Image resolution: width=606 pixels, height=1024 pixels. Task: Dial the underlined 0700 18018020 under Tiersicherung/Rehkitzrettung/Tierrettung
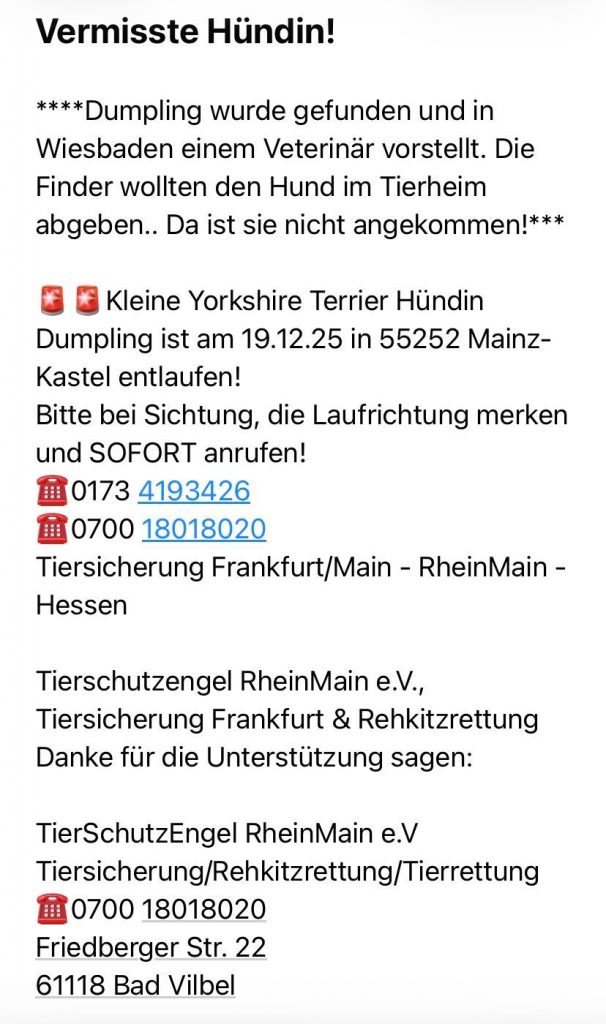[x=168, y=909]
